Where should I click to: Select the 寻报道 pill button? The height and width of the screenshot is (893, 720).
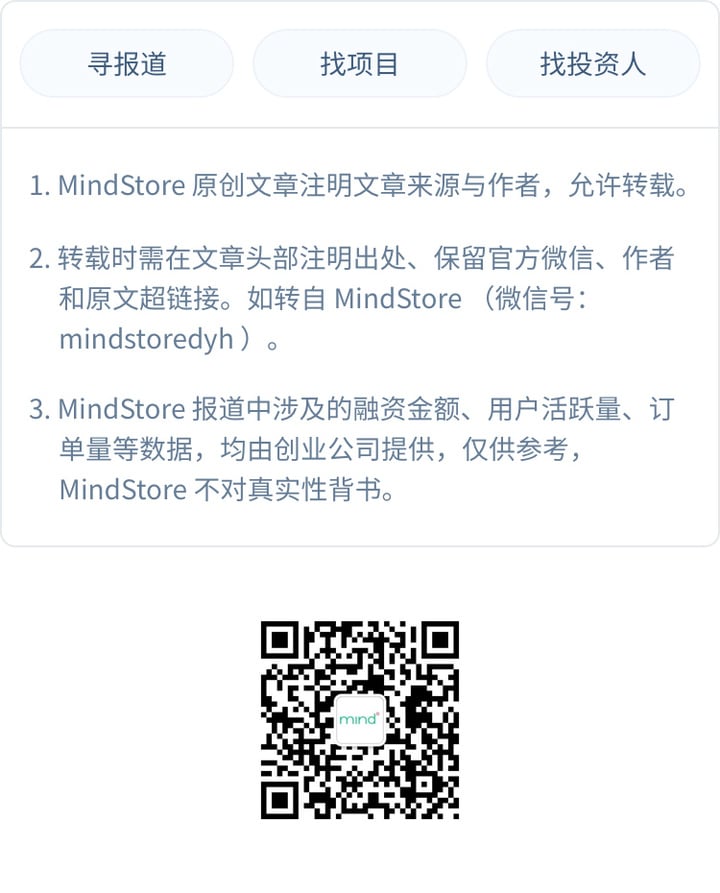click(x=127, y=63)
